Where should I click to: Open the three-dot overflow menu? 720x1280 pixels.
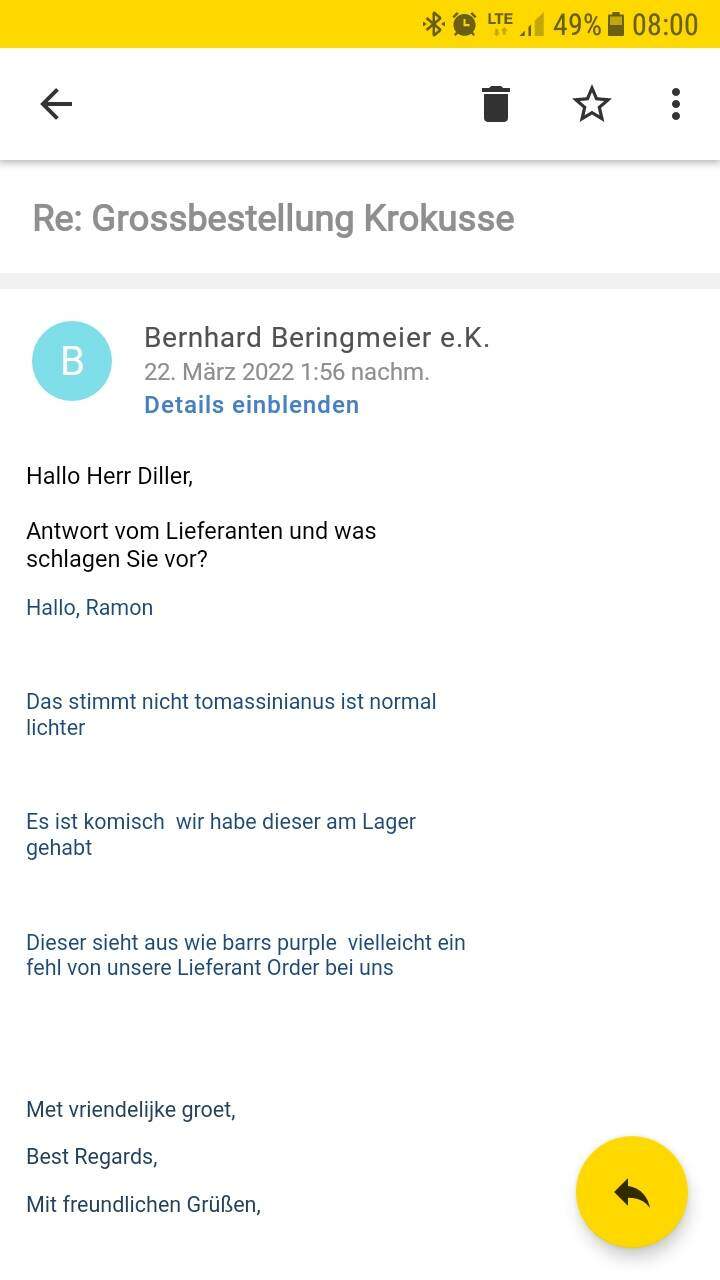[x=676, y=104]
